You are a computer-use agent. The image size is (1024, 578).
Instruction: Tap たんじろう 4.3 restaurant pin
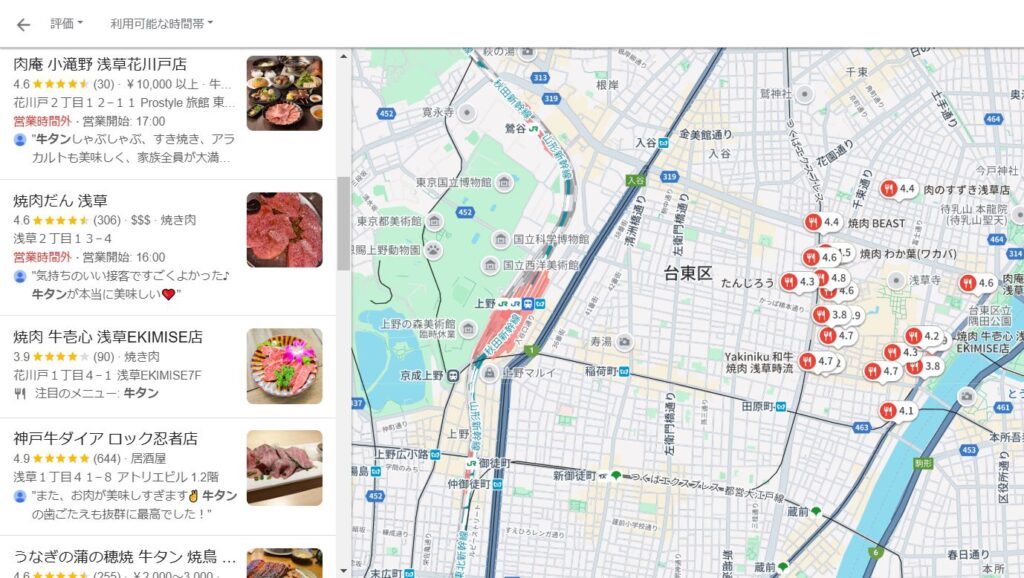(789, 282)
